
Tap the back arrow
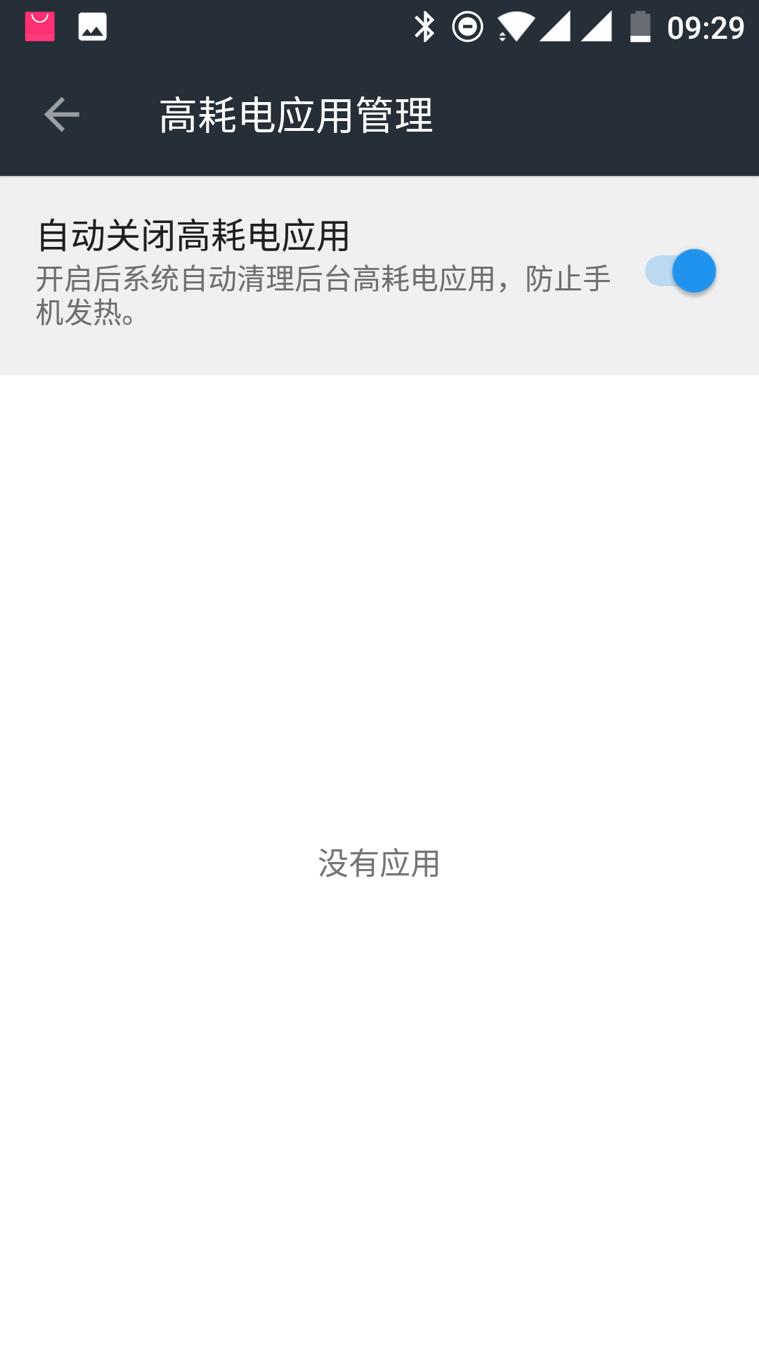(x=60, y=114)
